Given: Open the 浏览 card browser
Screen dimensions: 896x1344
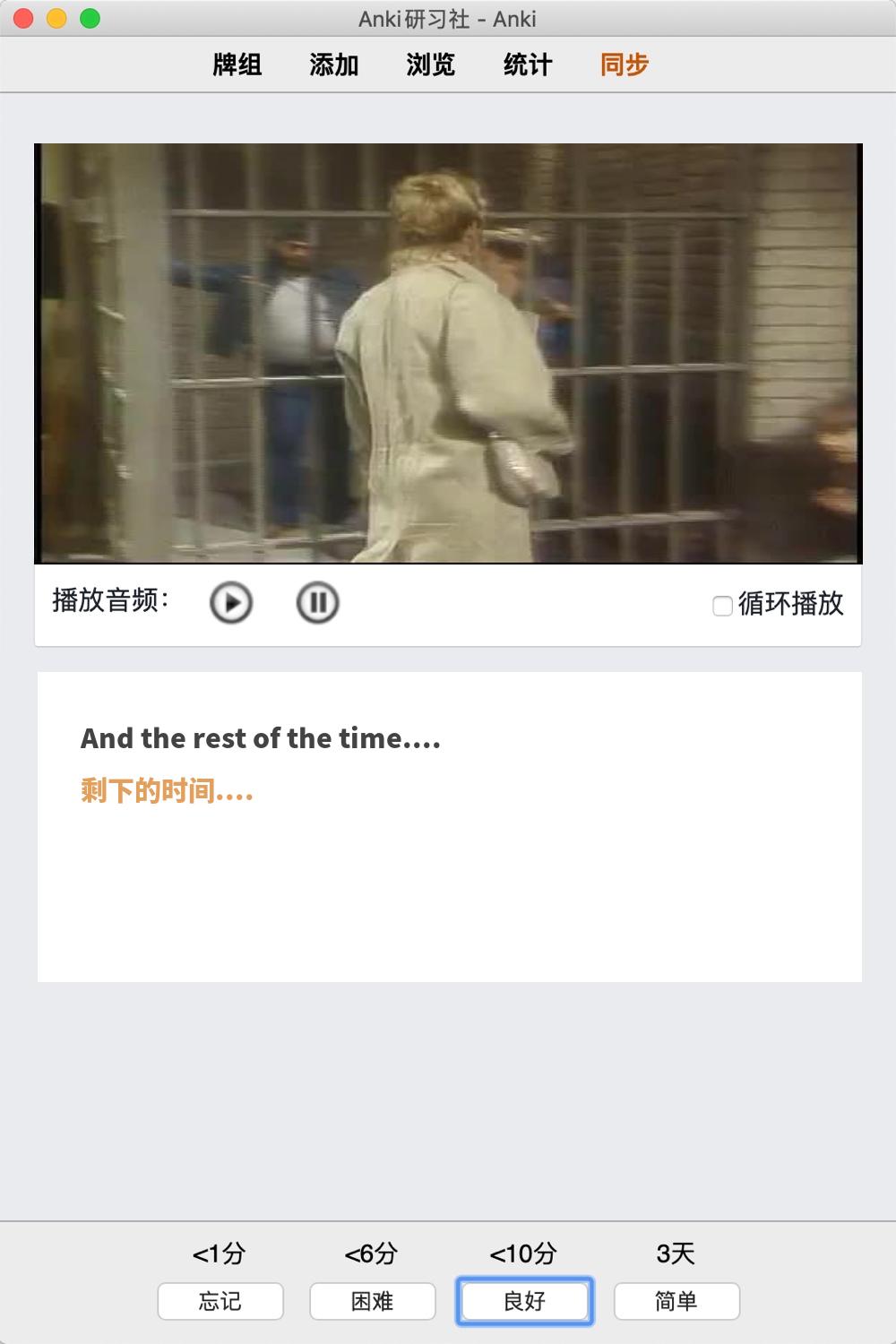Looking at the screenshot, I should 431,65.
